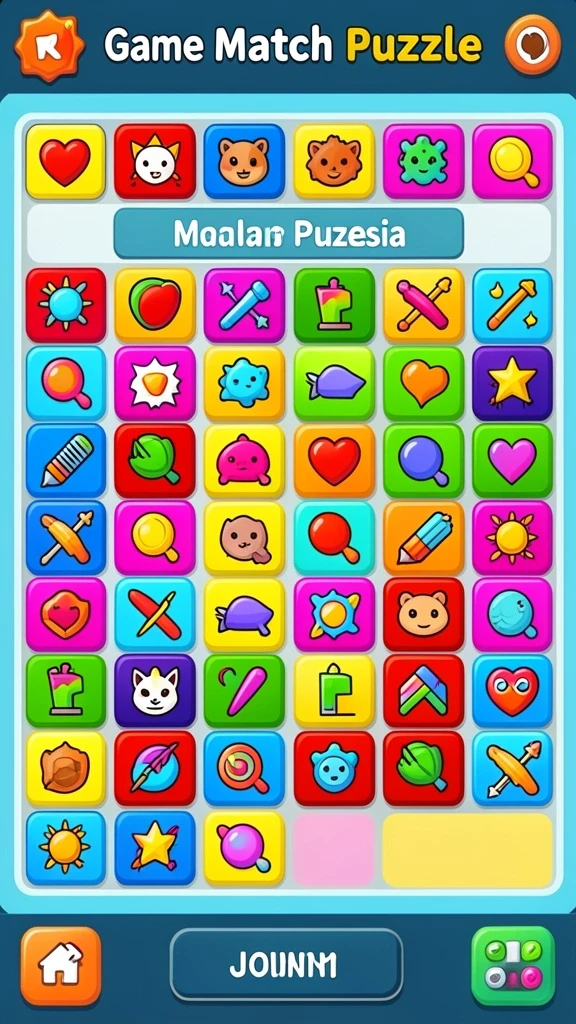The width and height of the screenshot is (576, 1024).
Task: Choose the gold star on purple tile
Action: (513, 383)
